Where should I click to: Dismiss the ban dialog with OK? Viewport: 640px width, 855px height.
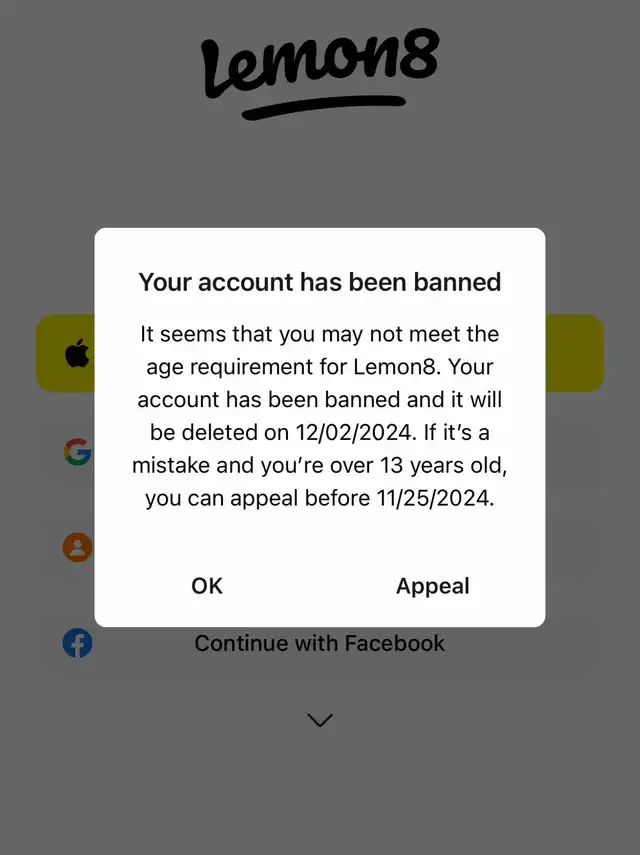tap(207, 586)
